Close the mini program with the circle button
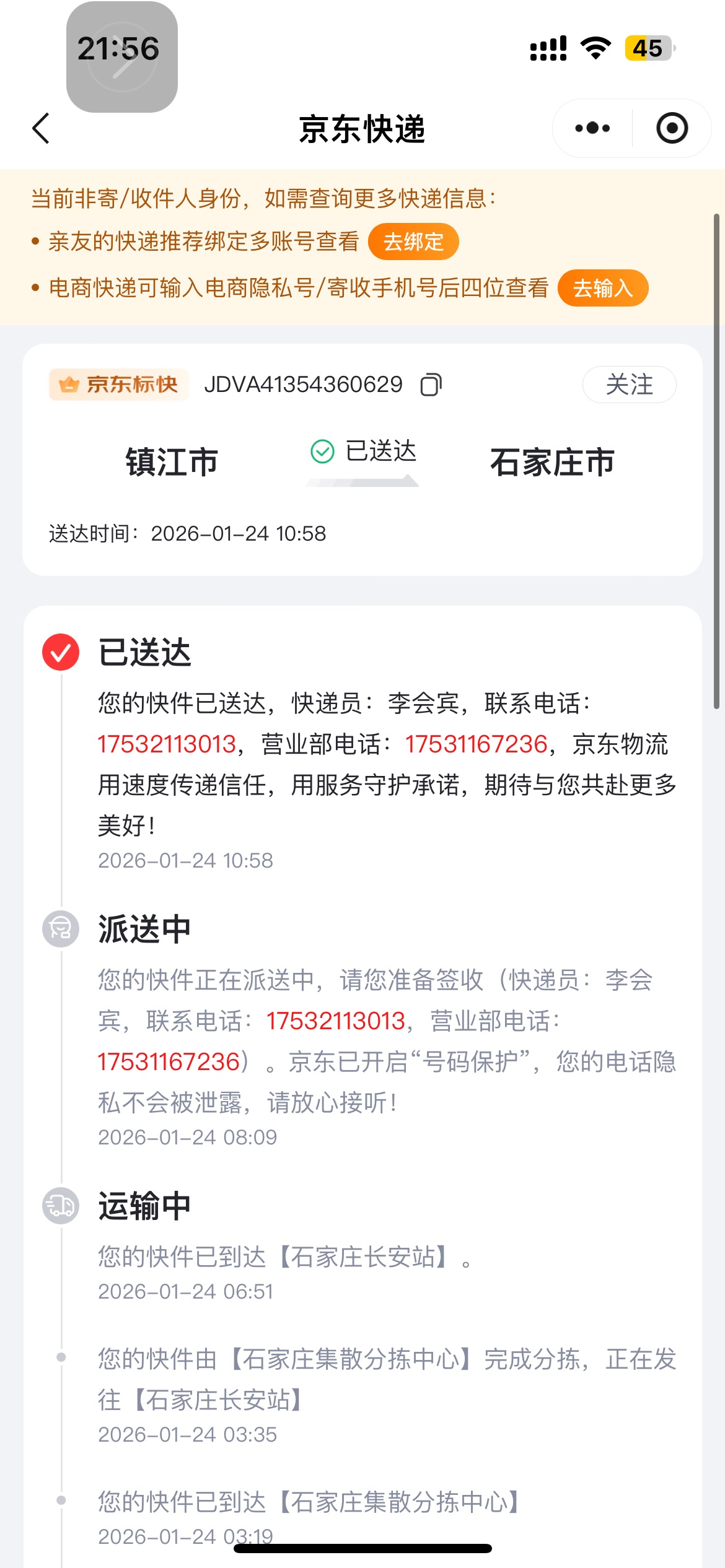This screenshot has height=1568, width=725. [x=672, y=129]
